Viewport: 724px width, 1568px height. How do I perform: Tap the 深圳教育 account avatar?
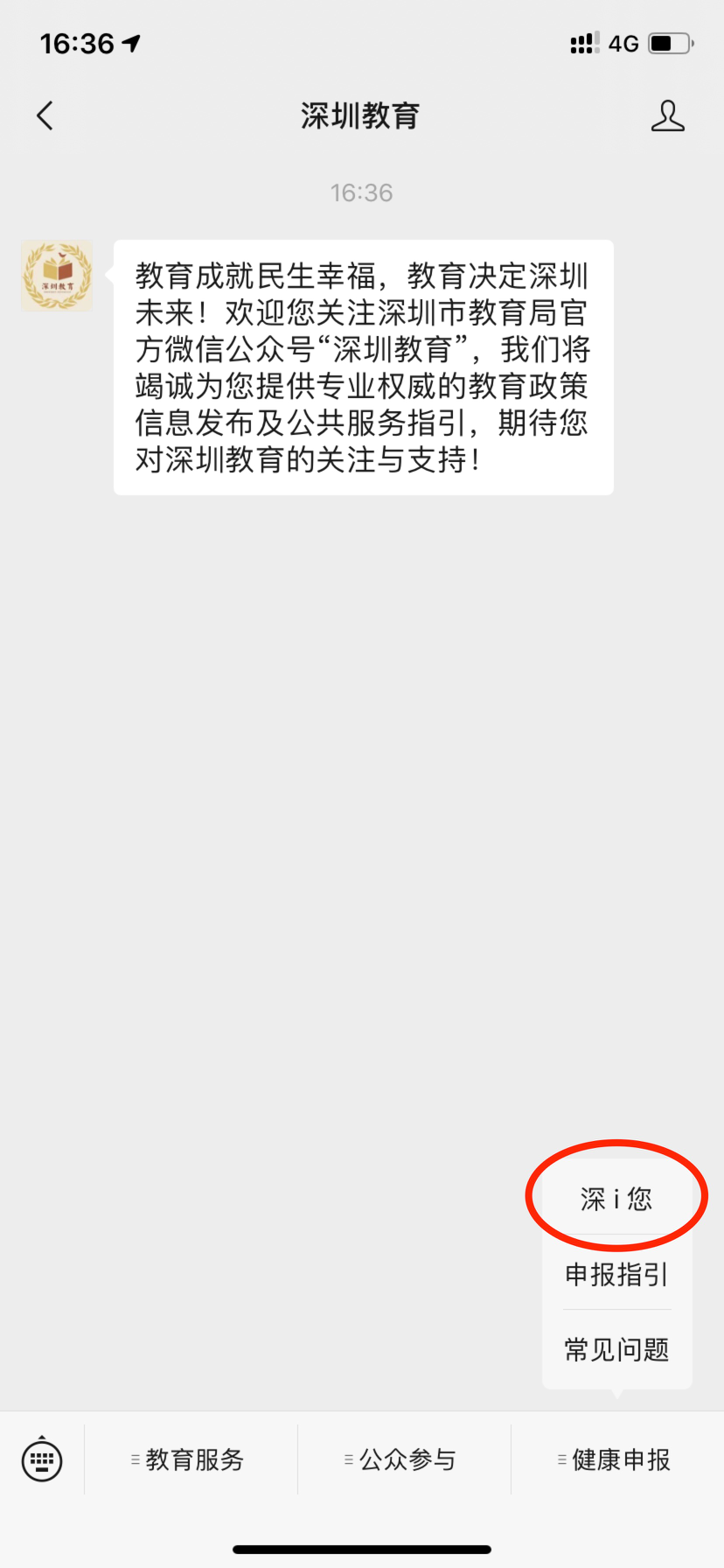coord(57,276)
